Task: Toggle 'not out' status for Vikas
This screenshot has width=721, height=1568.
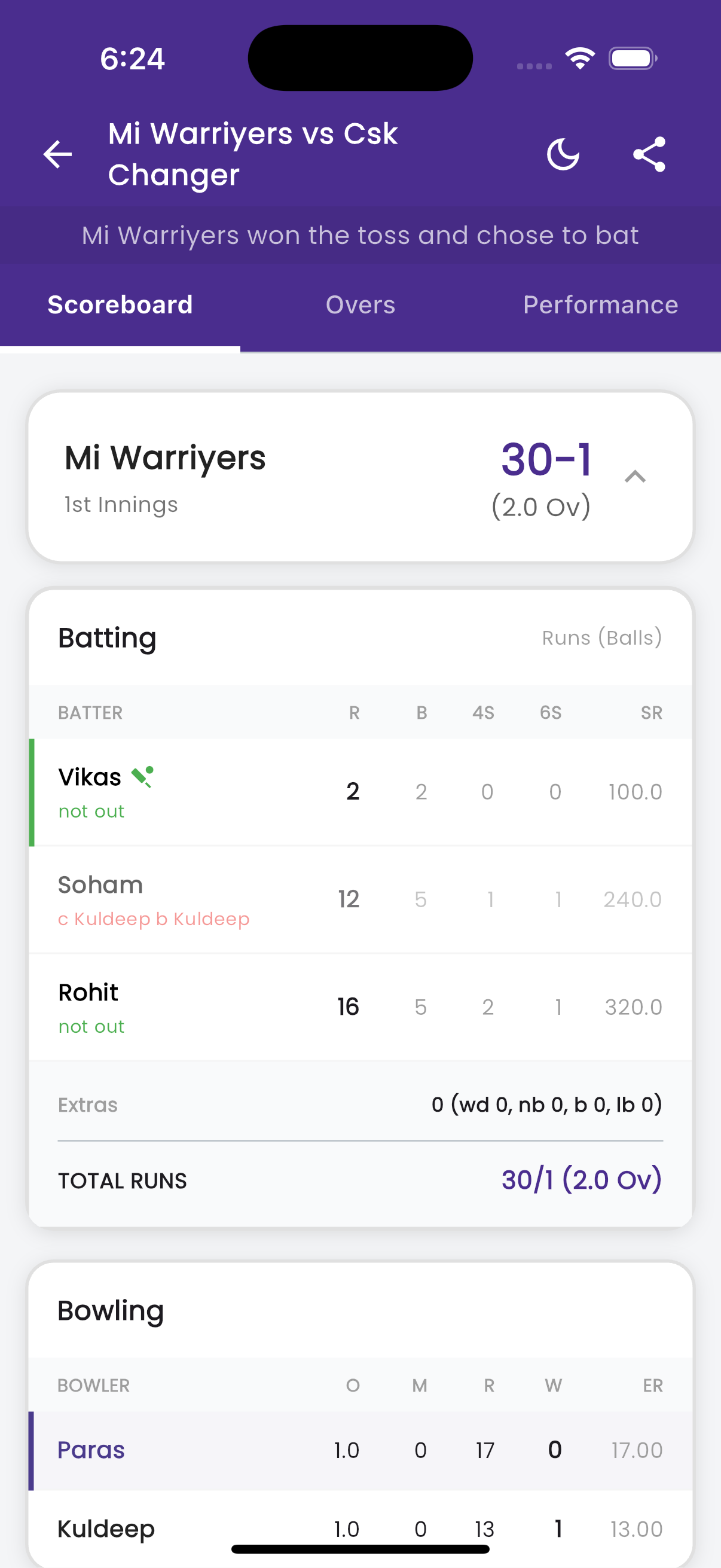Action: (x=91, y=810)
